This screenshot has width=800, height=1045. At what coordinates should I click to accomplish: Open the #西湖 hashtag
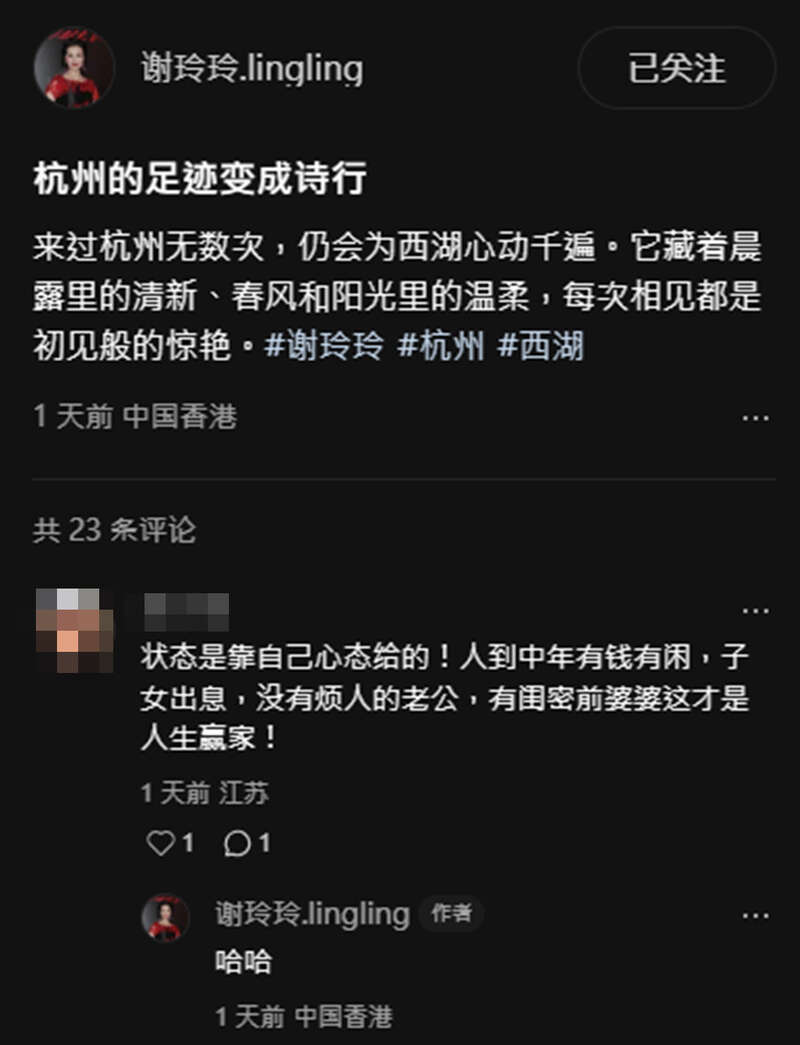point(540,346)
